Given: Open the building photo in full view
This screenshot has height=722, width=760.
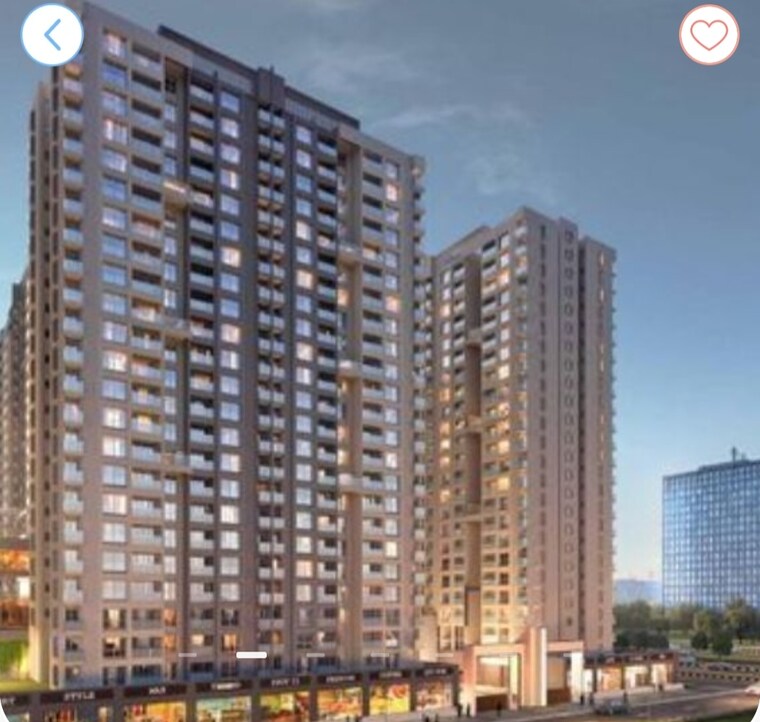Looking at the screenshot, I should [380, 380].
